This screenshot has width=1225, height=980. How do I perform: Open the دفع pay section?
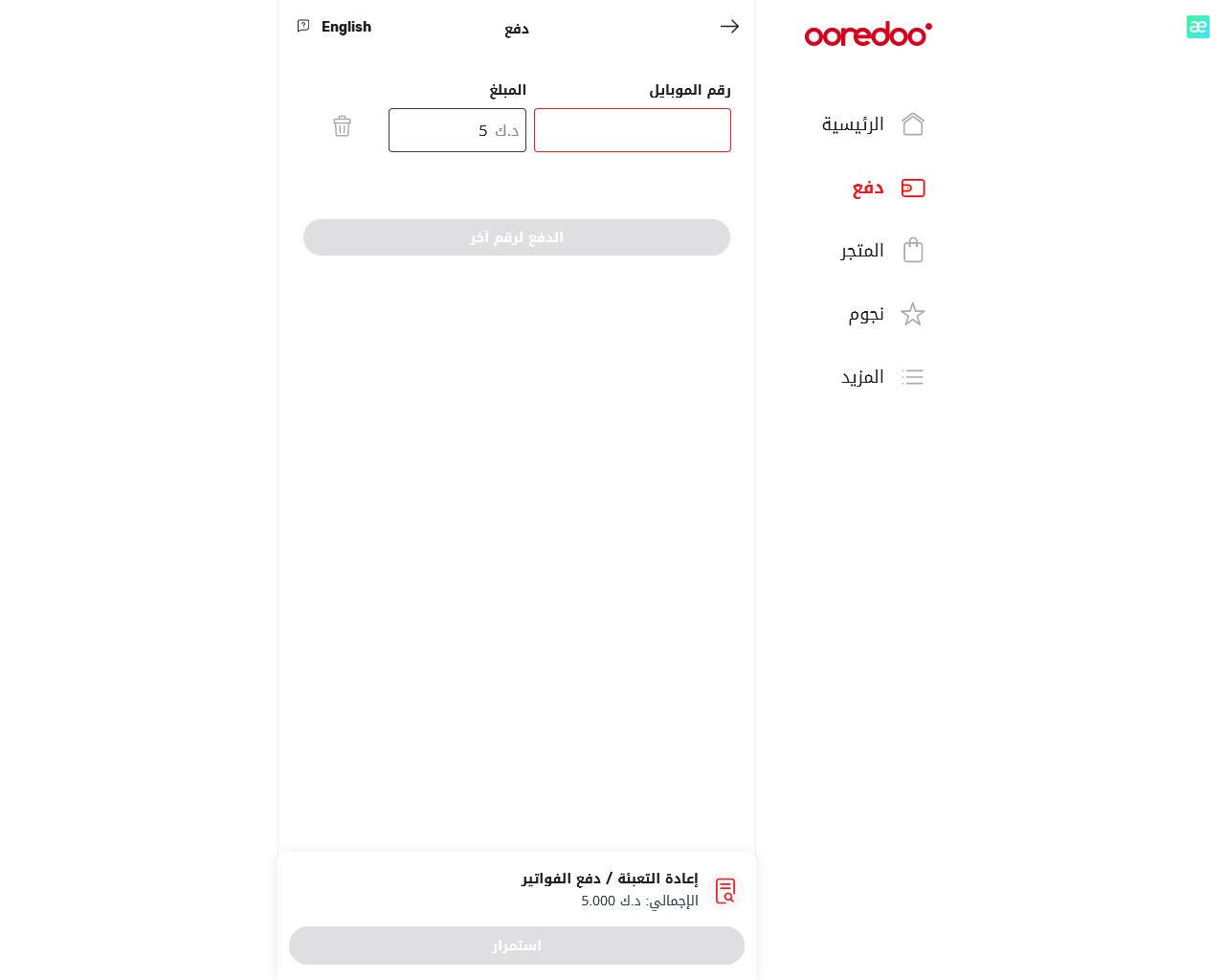886,188
